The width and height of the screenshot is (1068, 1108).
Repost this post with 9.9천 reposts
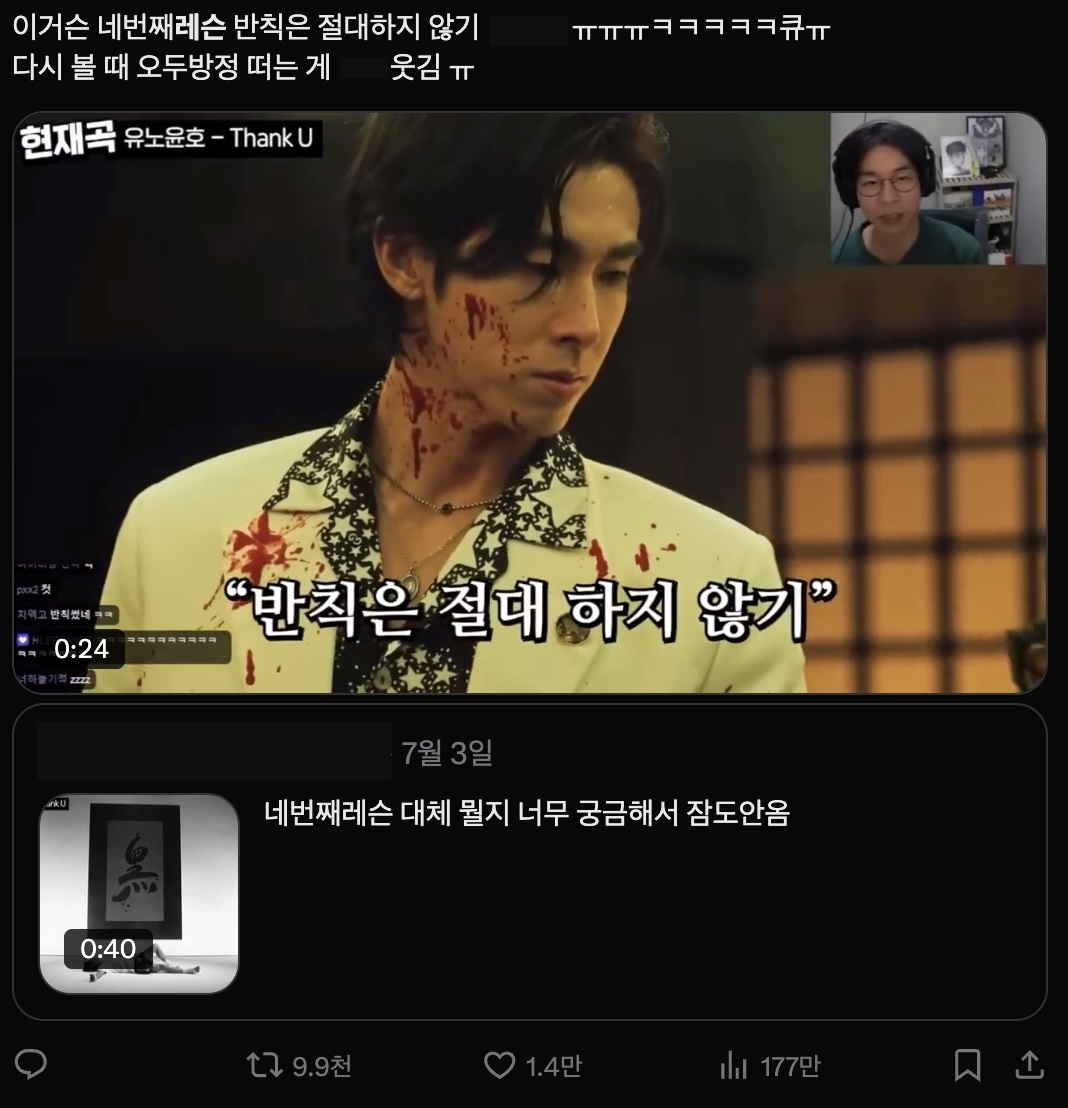click(265, 1065)
